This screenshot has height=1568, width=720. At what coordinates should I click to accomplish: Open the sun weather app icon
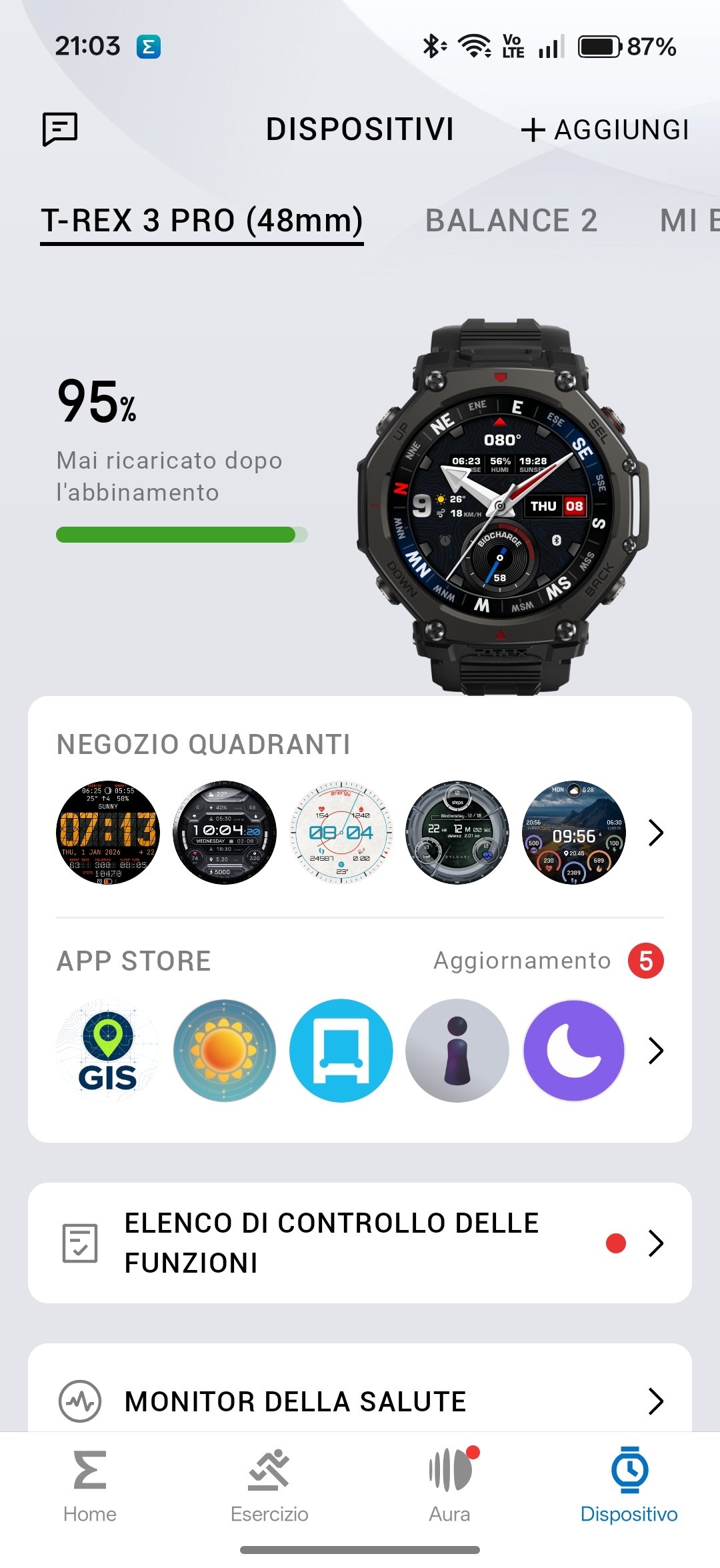coord(225,1051)
